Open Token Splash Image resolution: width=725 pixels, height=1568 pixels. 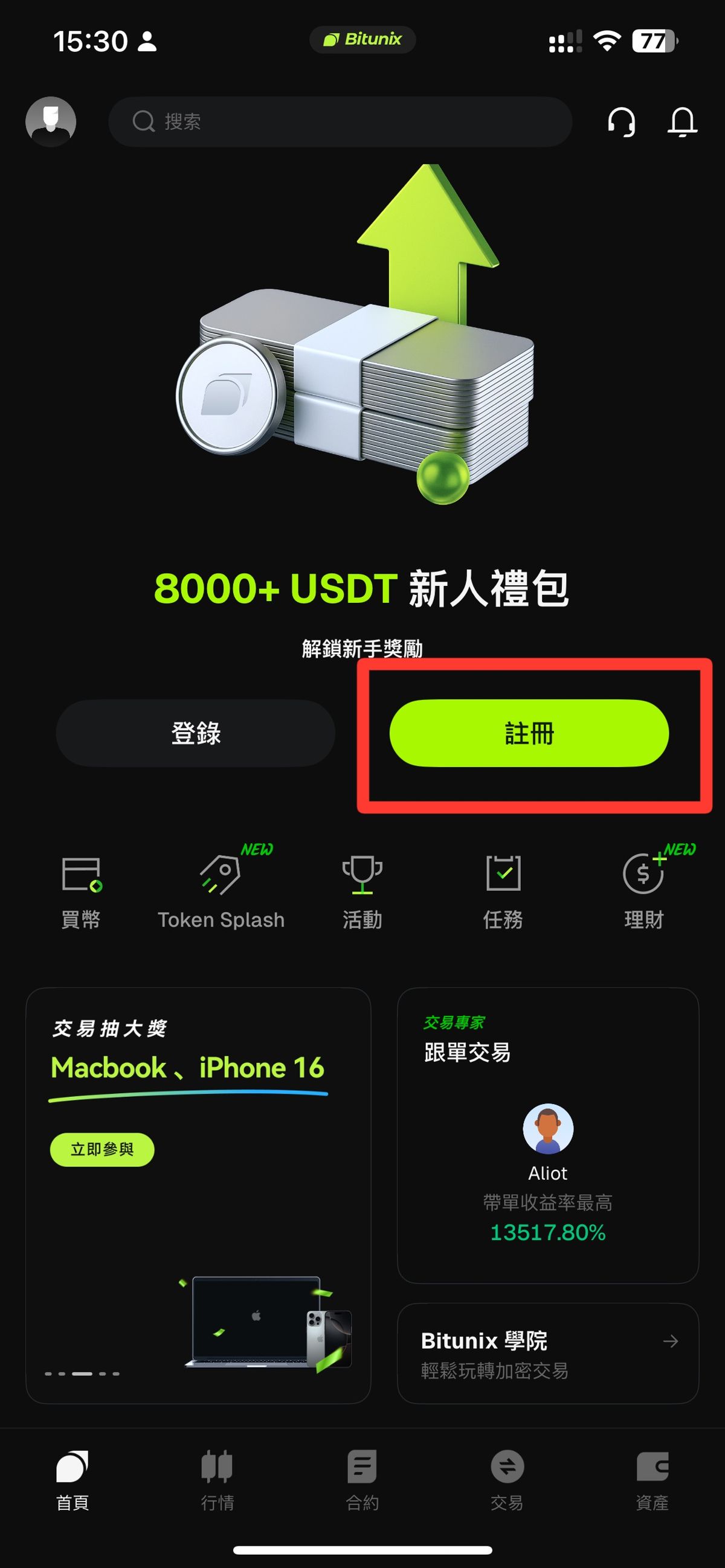click(x=221, y=890)
